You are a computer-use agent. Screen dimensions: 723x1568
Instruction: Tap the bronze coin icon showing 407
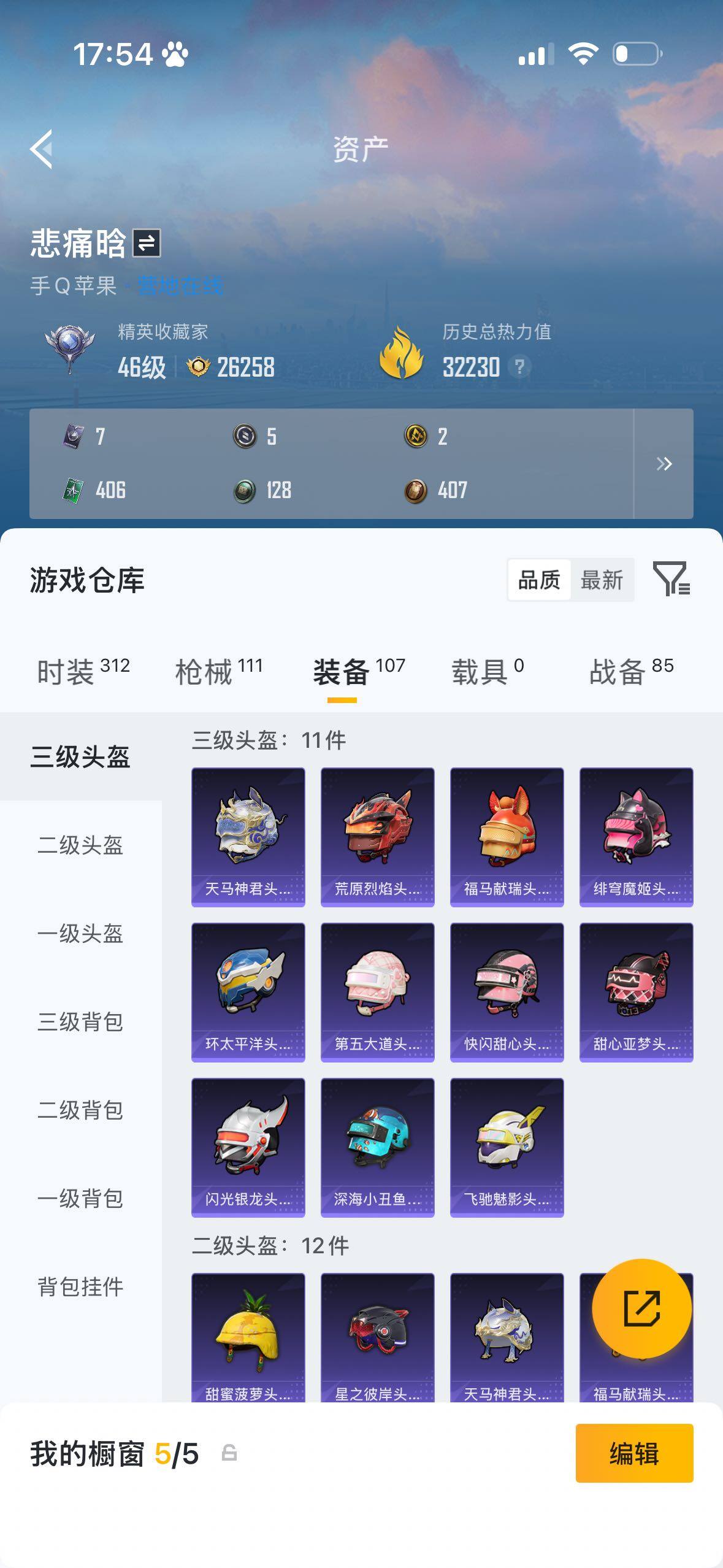click(x=419, y=490)
